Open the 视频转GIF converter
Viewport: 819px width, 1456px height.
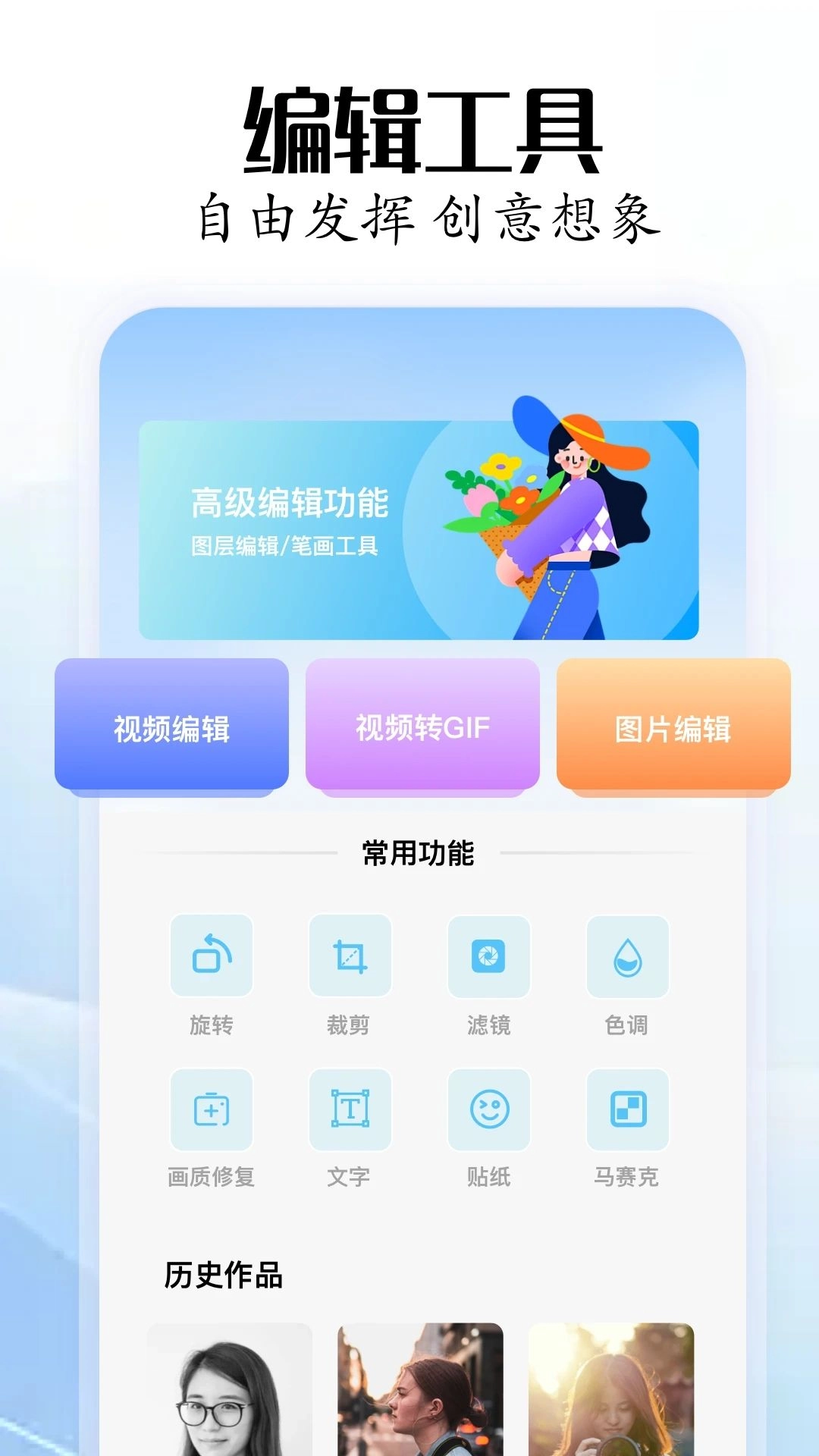coord(422,726)
